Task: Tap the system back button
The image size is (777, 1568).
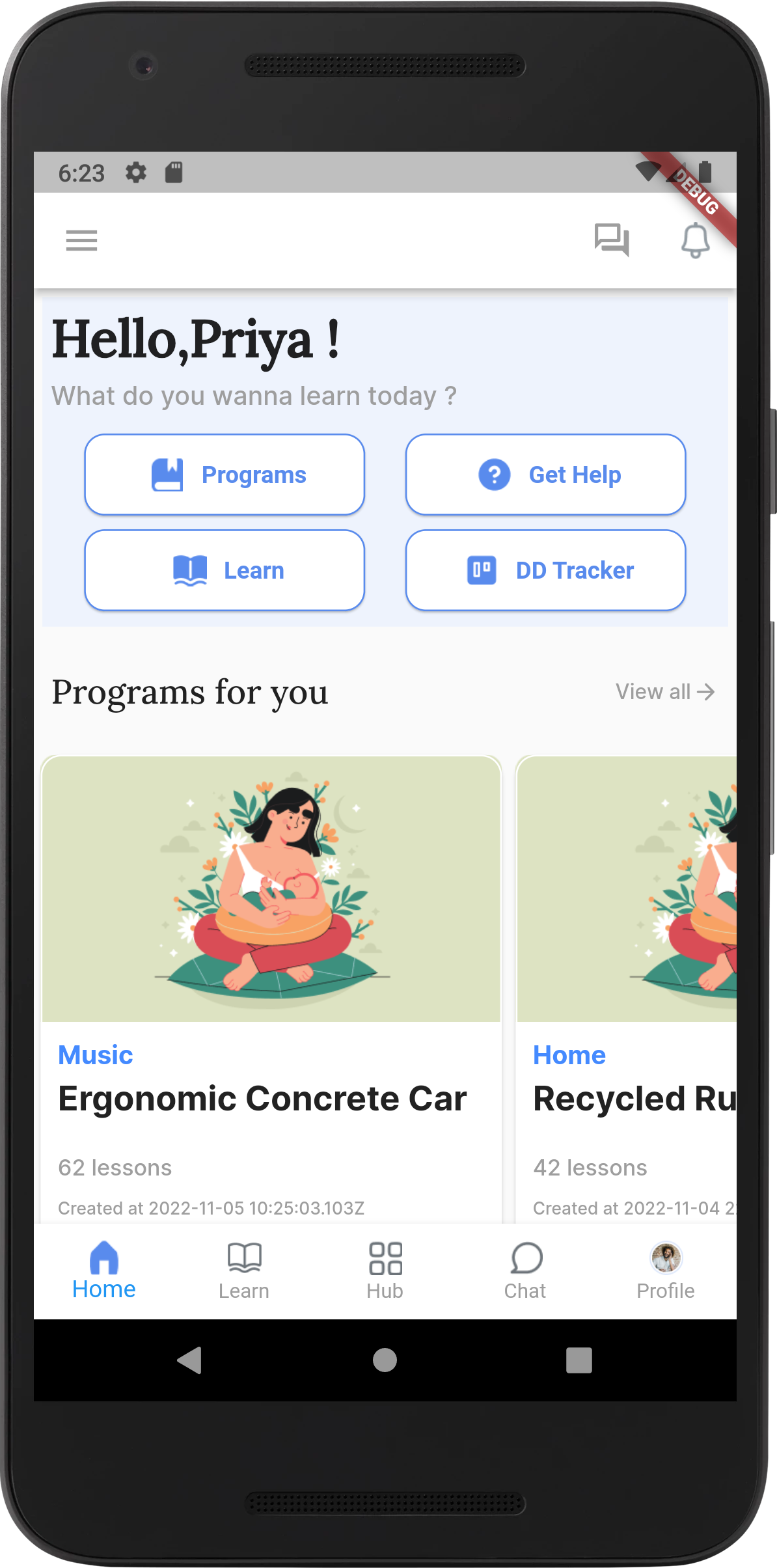Action: point(189,1360)
